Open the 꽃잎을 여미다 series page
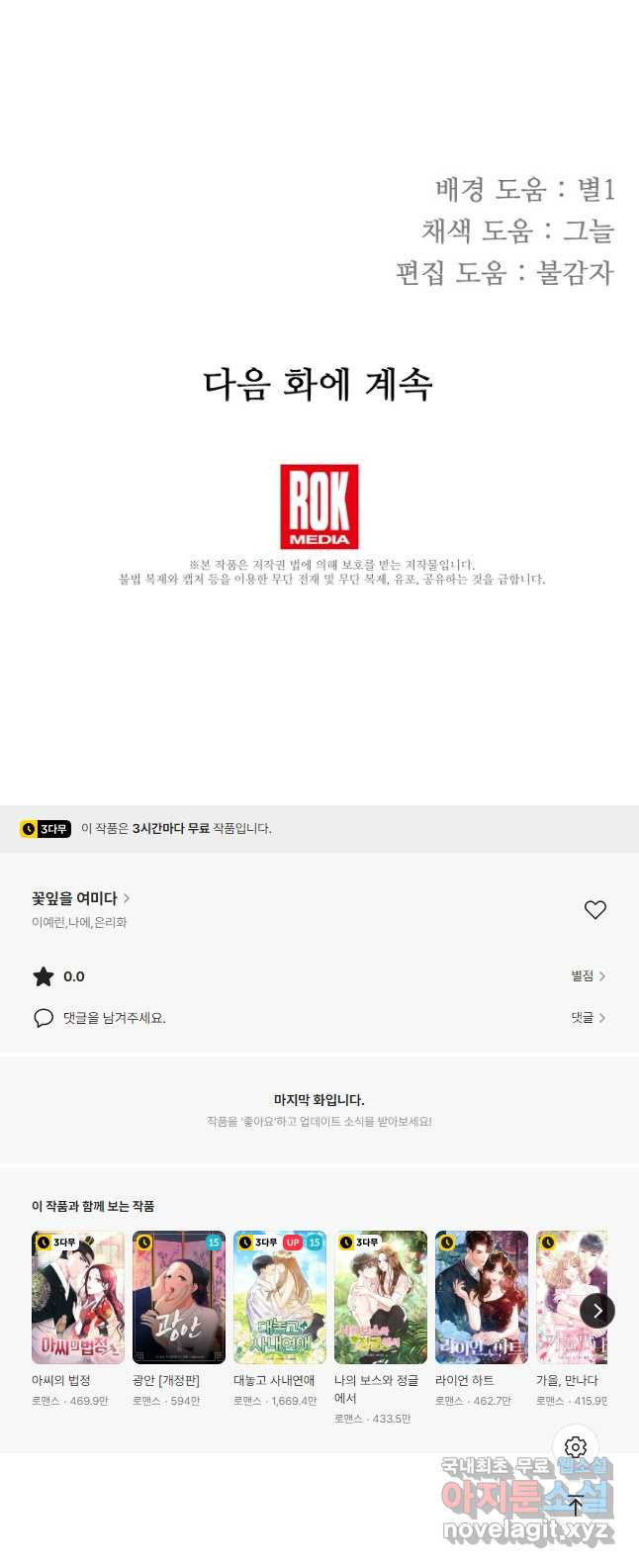Viewport: 639px width, 1568px height. pyautogui.click(x=79, y=898)
